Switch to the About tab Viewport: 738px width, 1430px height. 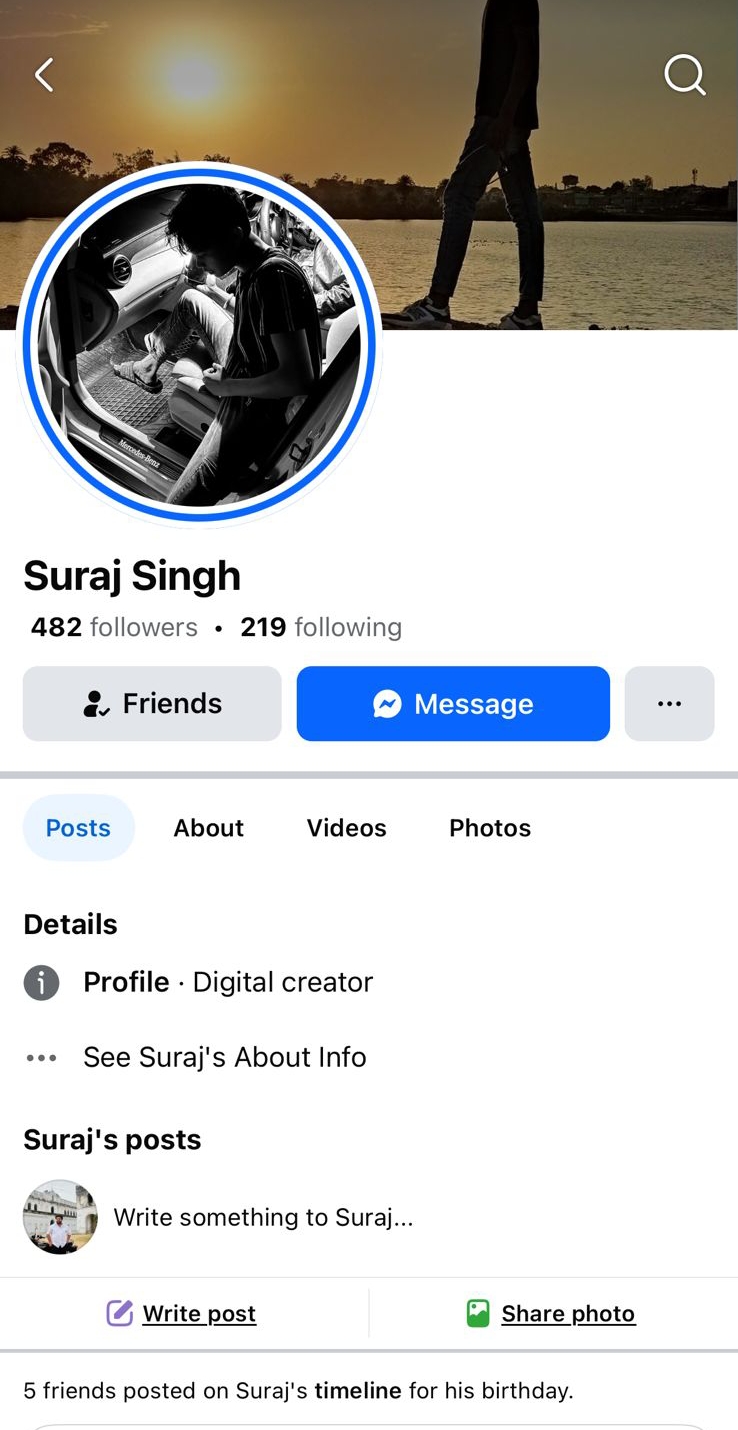(x=209, y=828)
